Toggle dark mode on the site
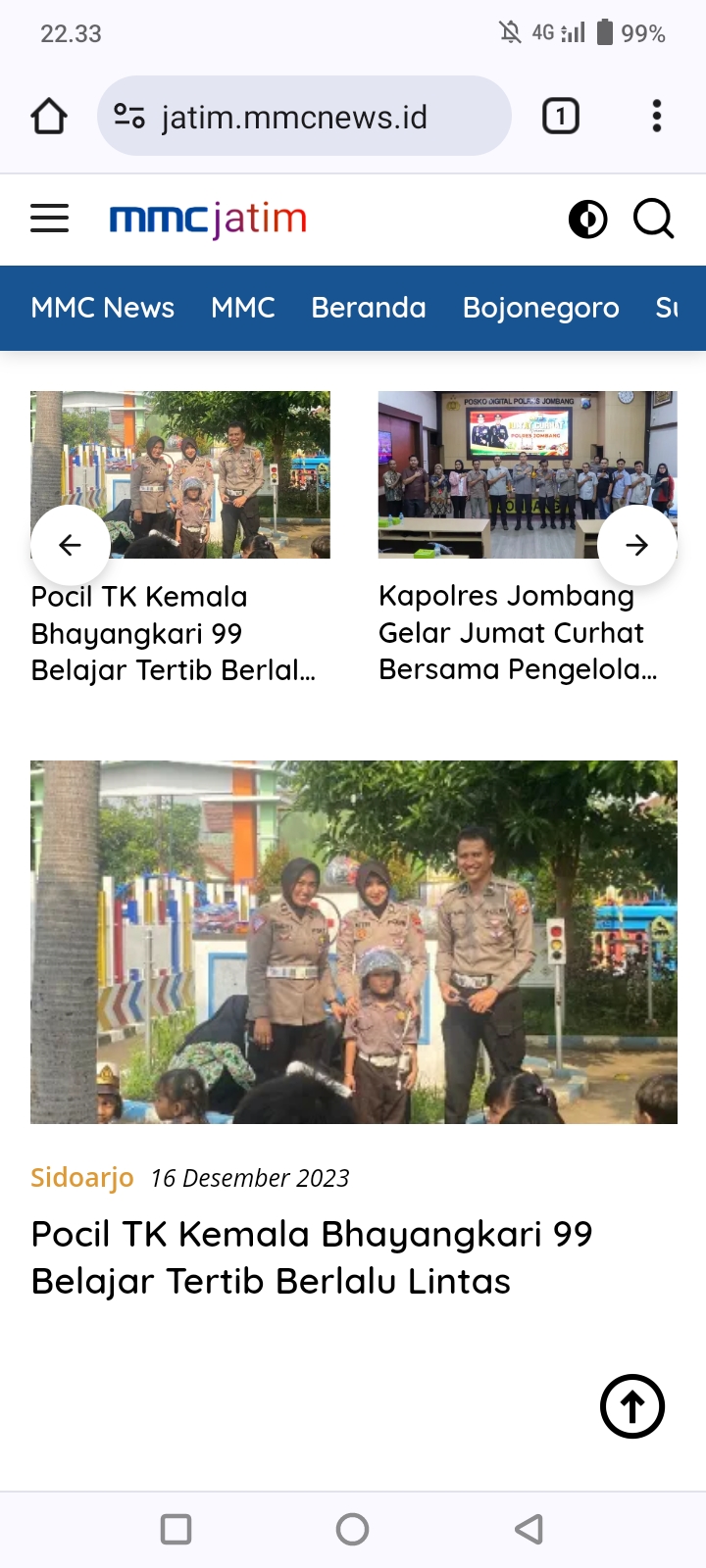The width and height of the screenshot is (706, 1568). (588, 219)
